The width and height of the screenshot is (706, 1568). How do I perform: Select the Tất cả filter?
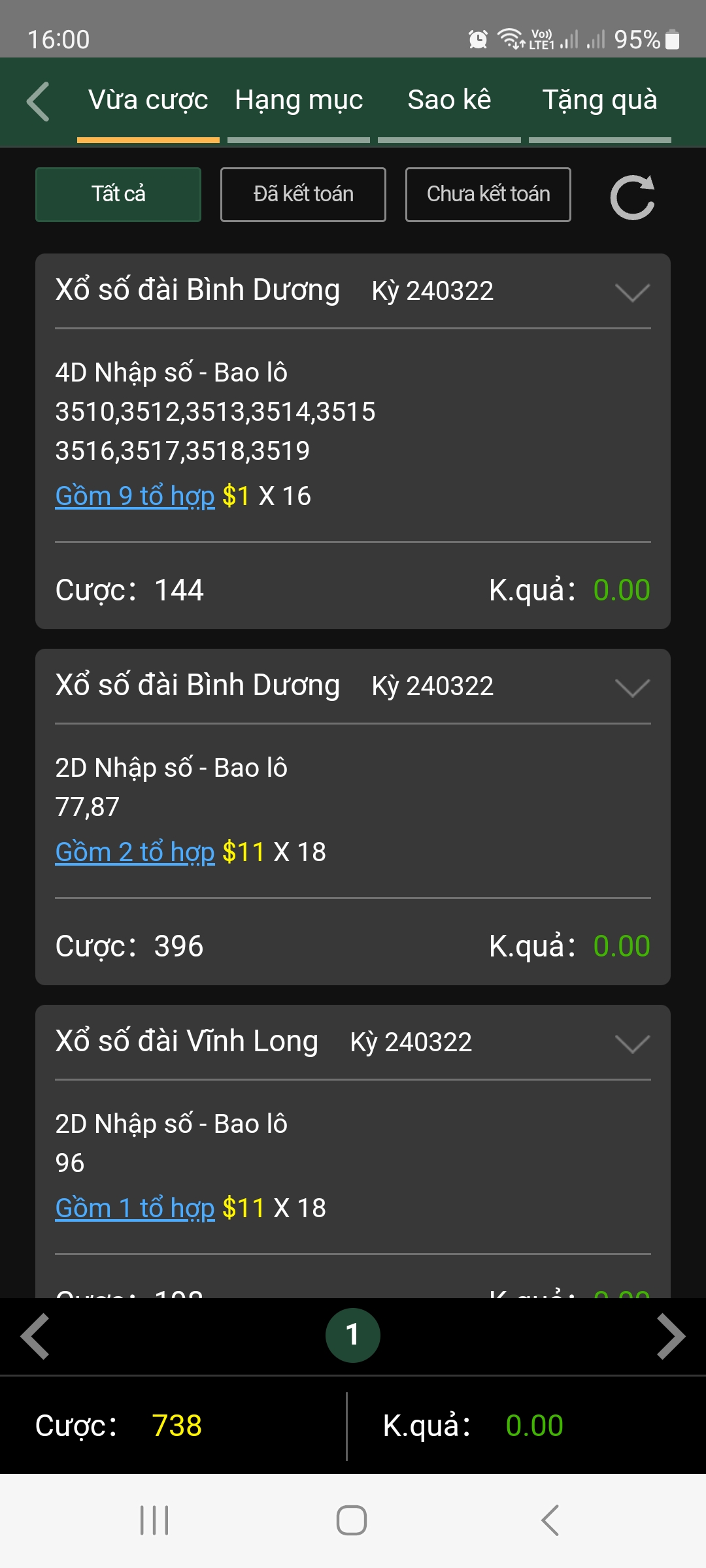118,195
